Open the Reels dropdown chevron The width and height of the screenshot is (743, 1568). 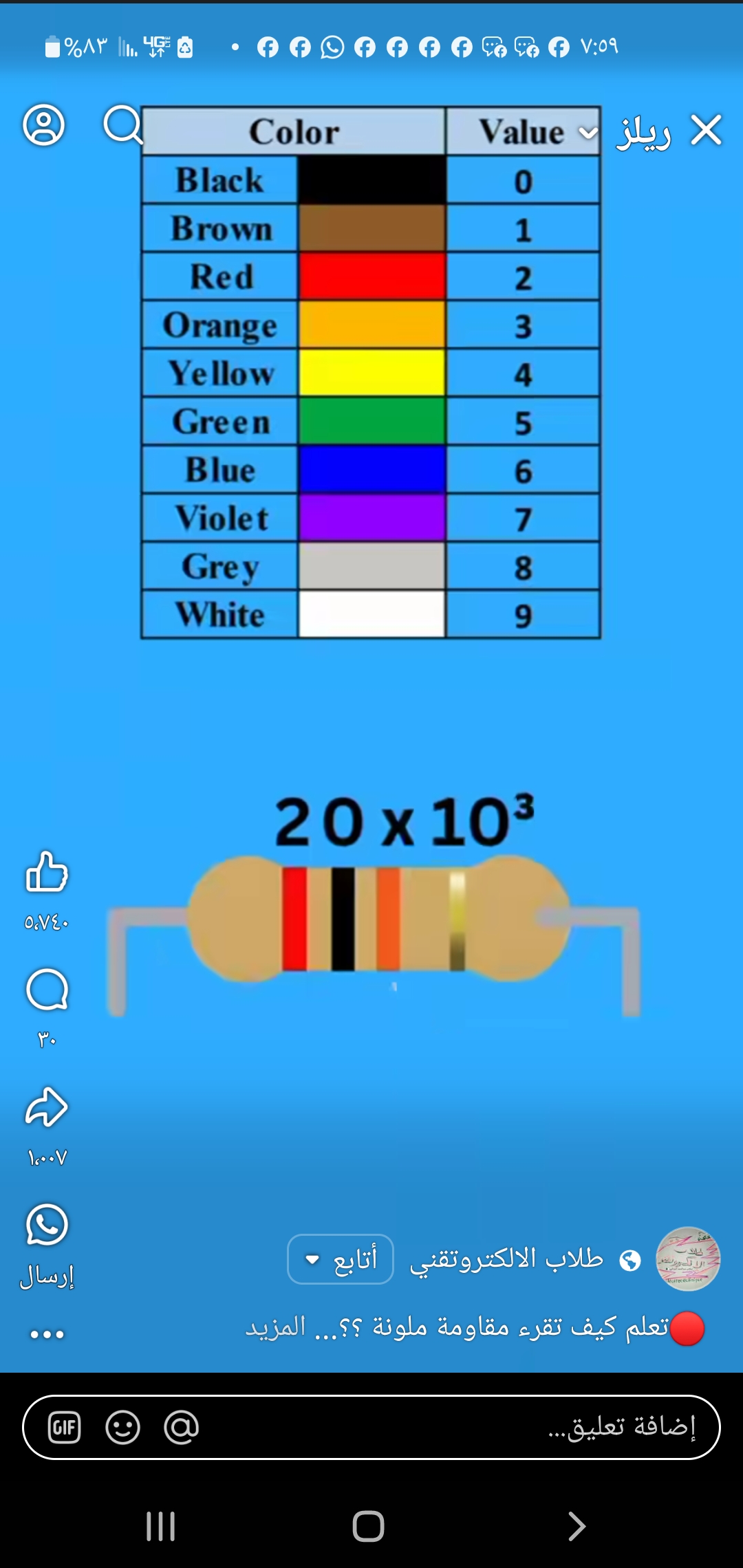pos(588,132)
